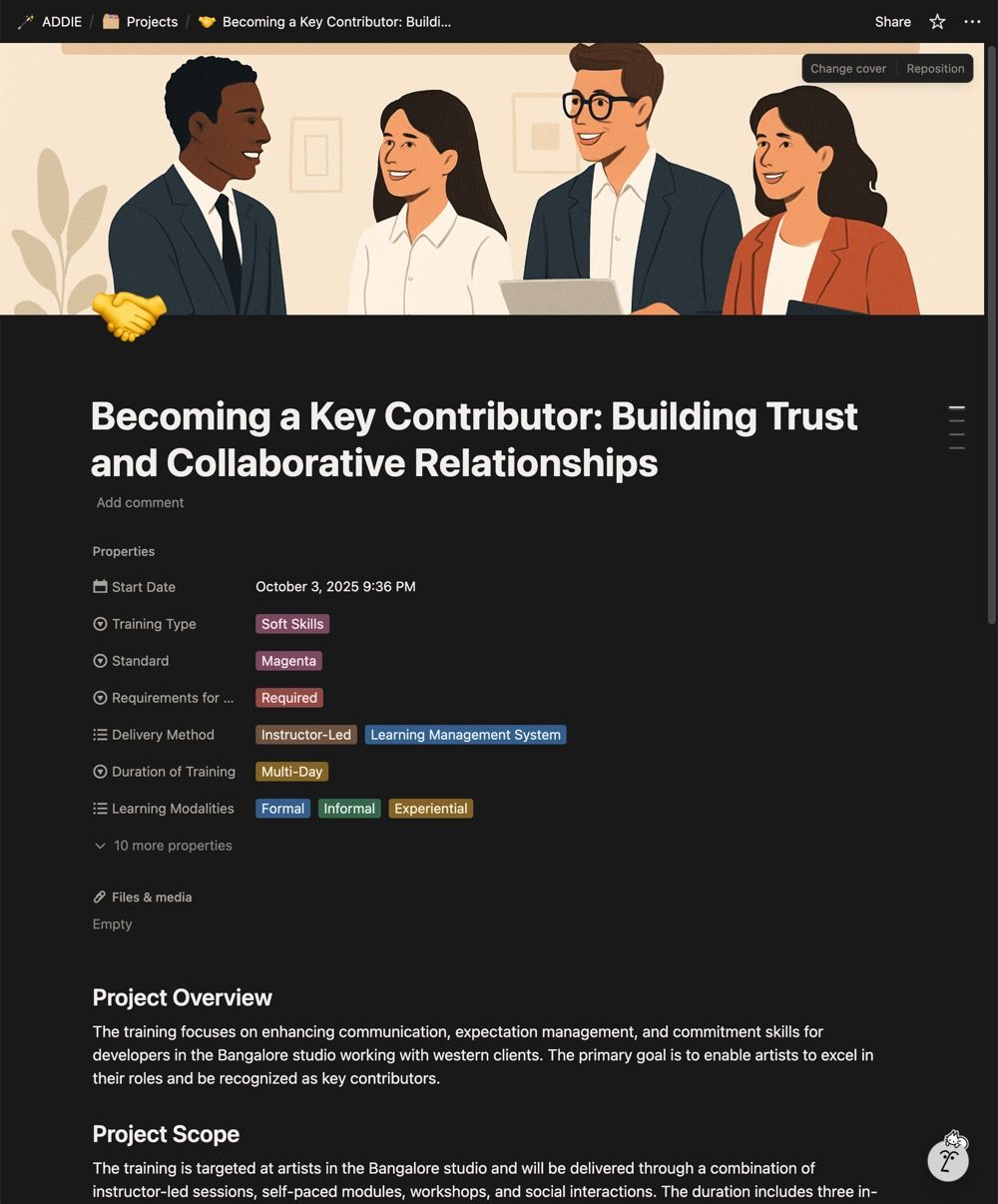Open the Soft Skills training type tag
The image size is (998, 1204).
(x=292, y=623)
